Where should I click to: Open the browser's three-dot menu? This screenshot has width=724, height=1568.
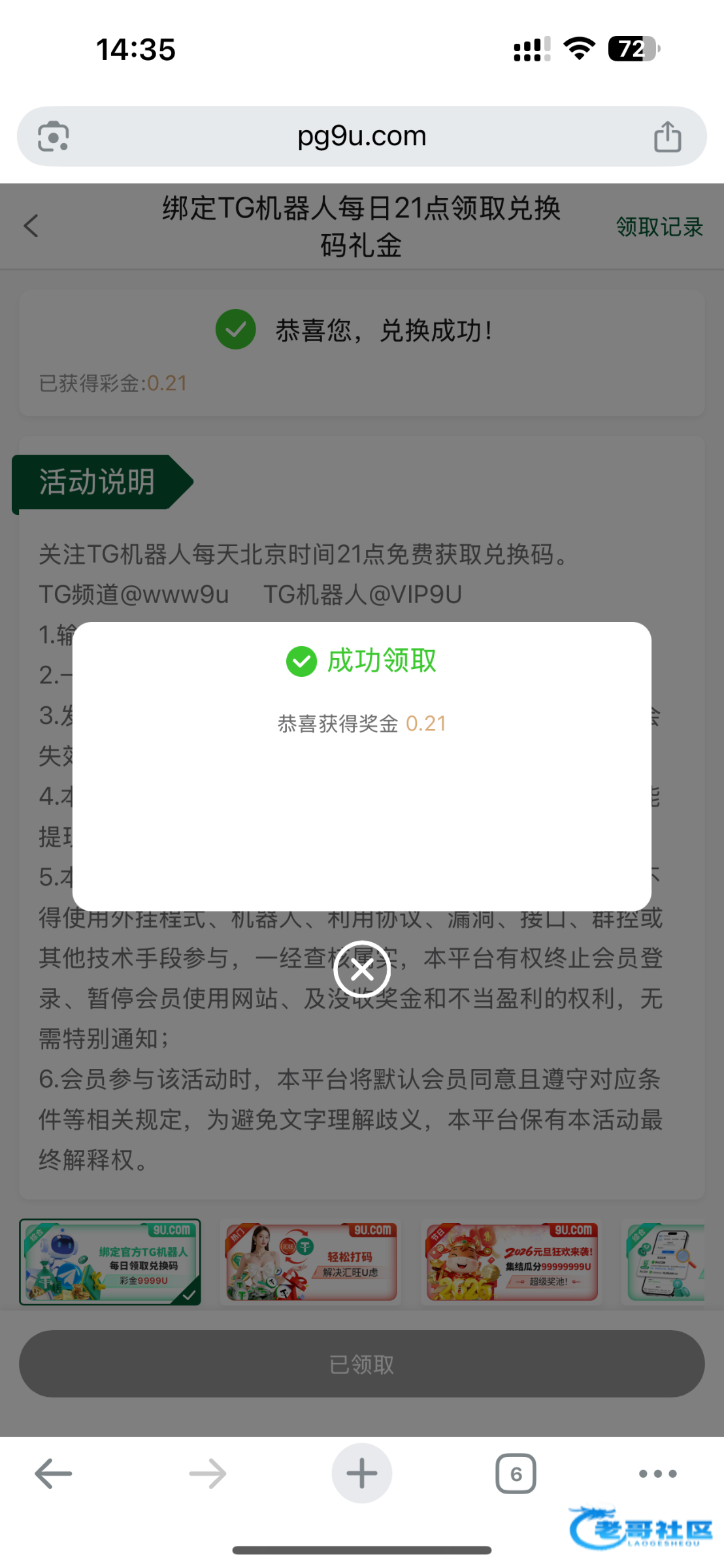[657, 1474]
